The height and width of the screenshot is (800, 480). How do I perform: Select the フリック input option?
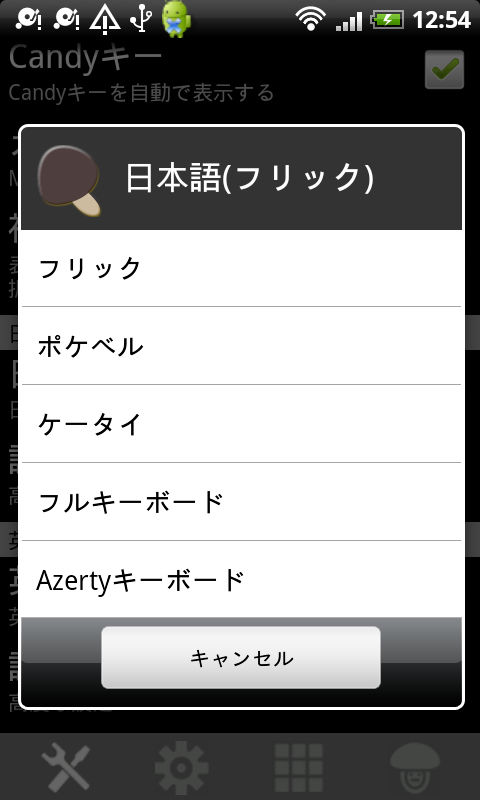pos(240,268)
